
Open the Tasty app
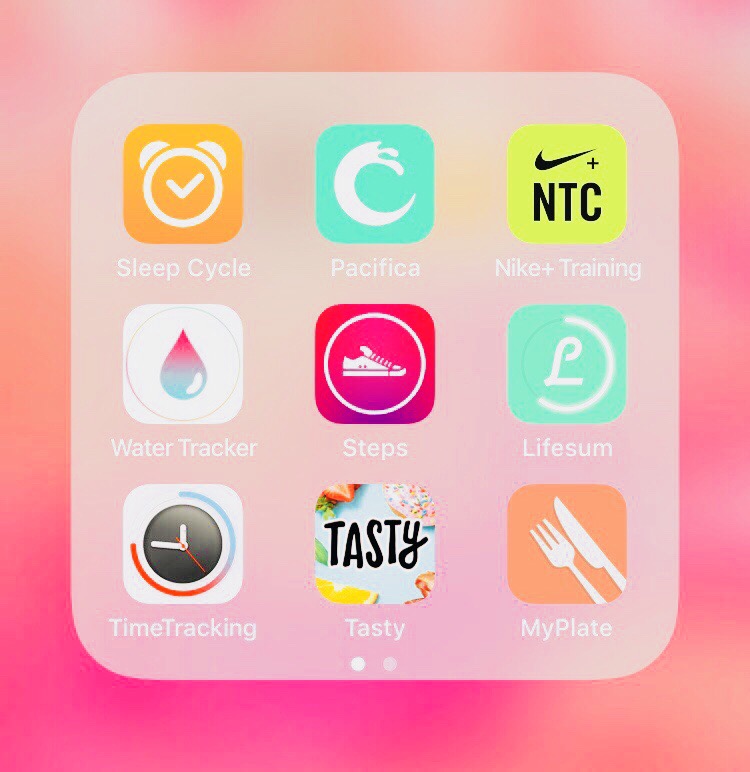pyautogui.click(x=375, y=544)
